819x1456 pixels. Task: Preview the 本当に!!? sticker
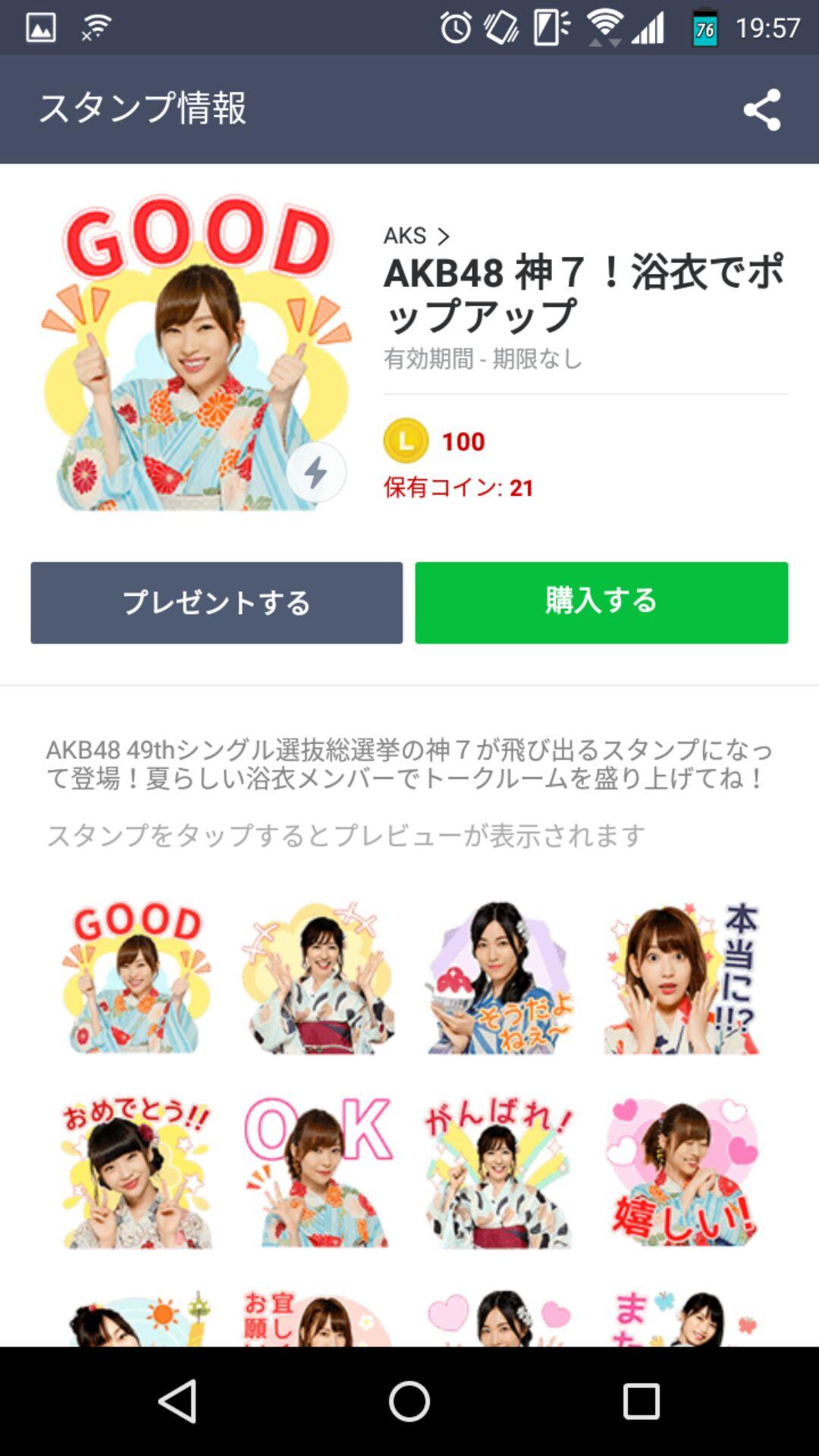tap(682, 977)
